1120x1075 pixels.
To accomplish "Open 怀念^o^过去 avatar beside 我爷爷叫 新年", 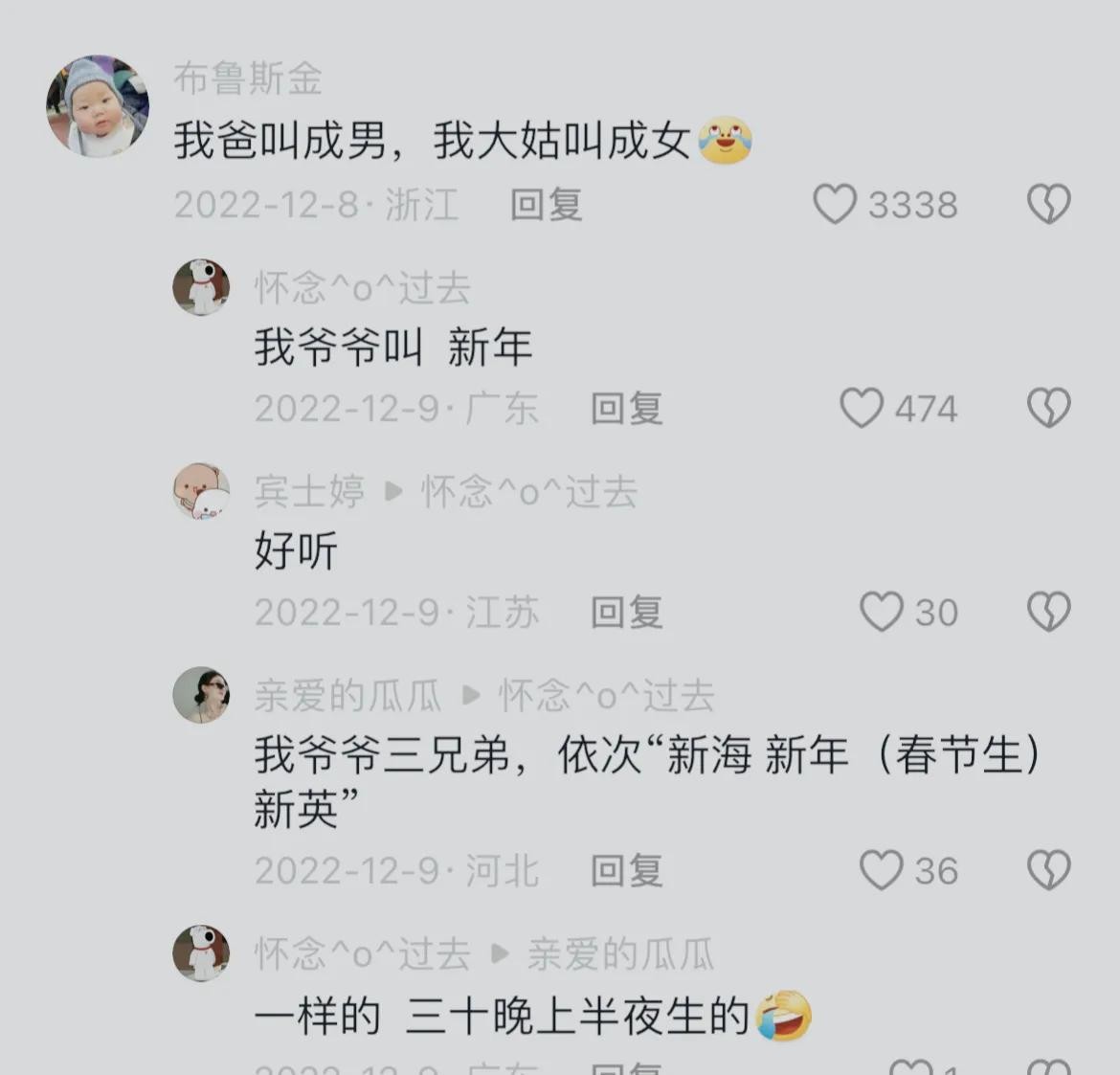I will [x=201, y=286].
